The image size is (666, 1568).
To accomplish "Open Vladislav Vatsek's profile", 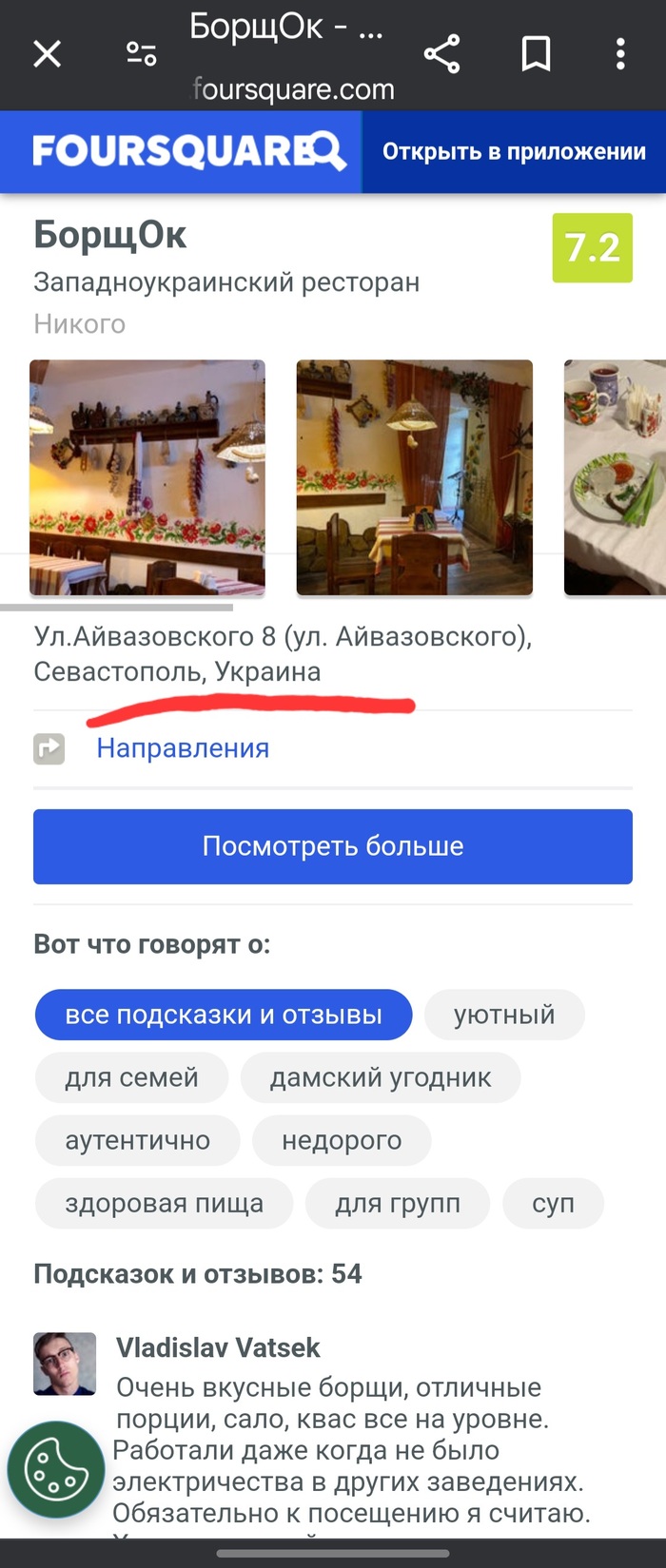I will click(218, 1347).
